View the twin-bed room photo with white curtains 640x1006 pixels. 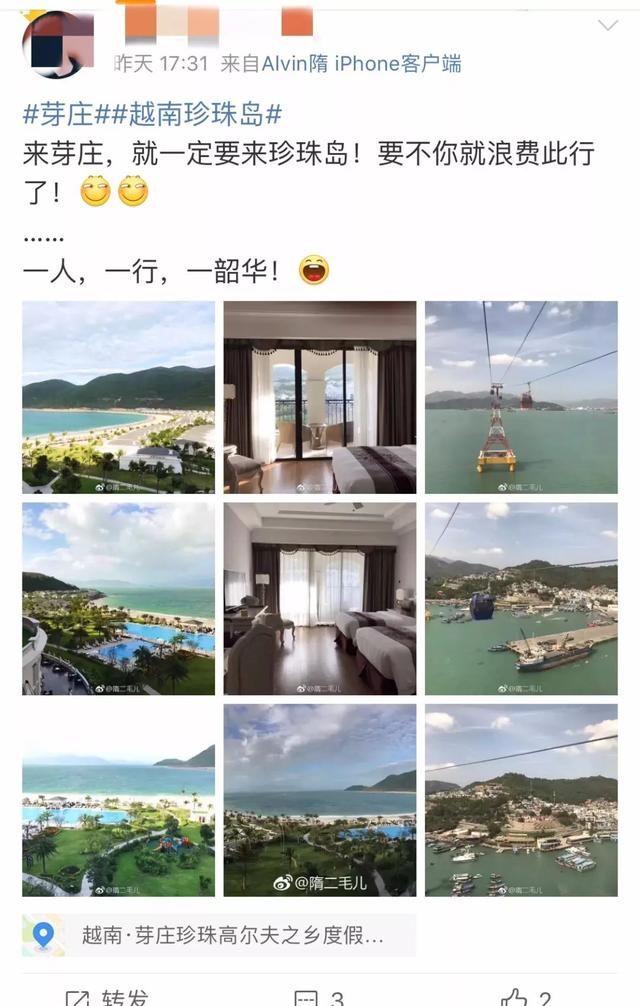[320, 598]
